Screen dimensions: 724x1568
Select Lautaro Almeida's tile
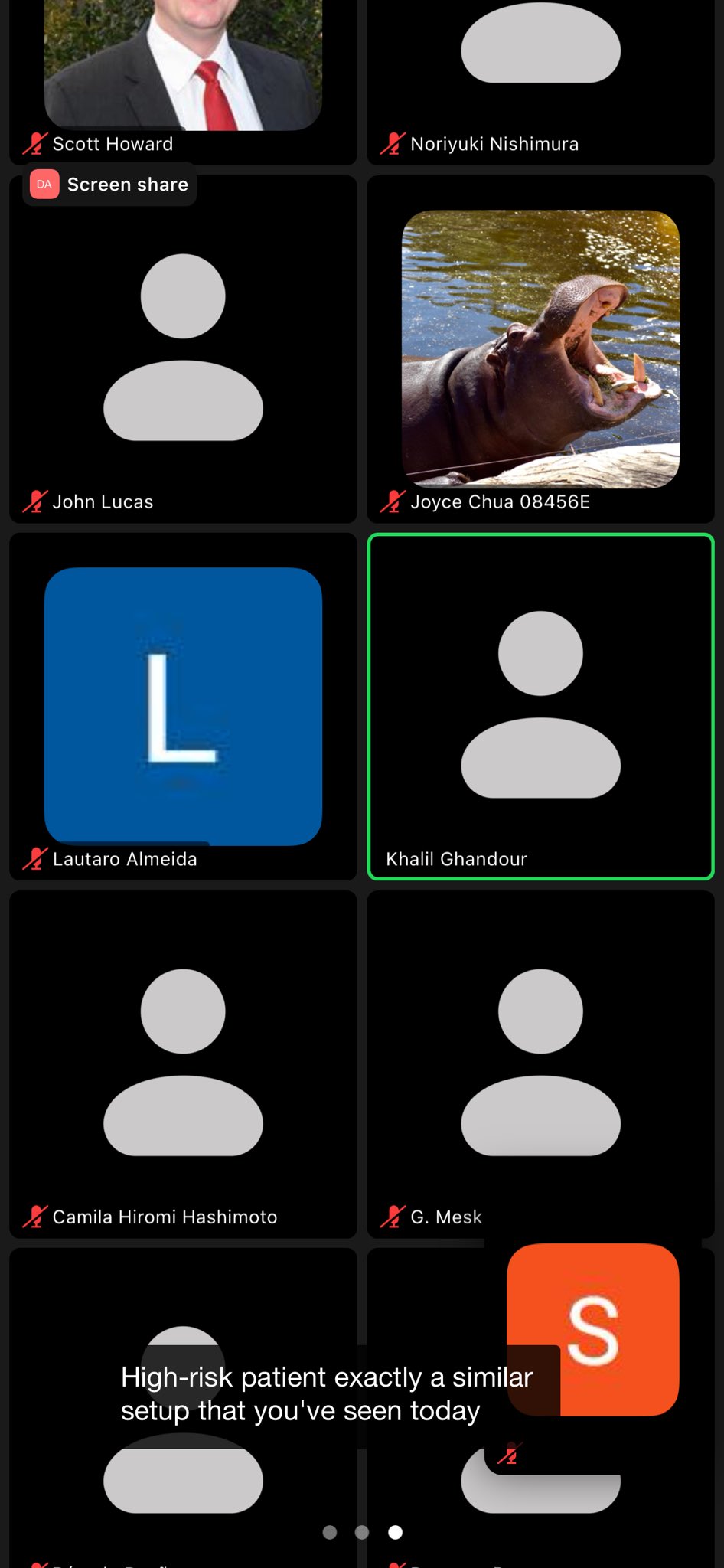[183, 707]
